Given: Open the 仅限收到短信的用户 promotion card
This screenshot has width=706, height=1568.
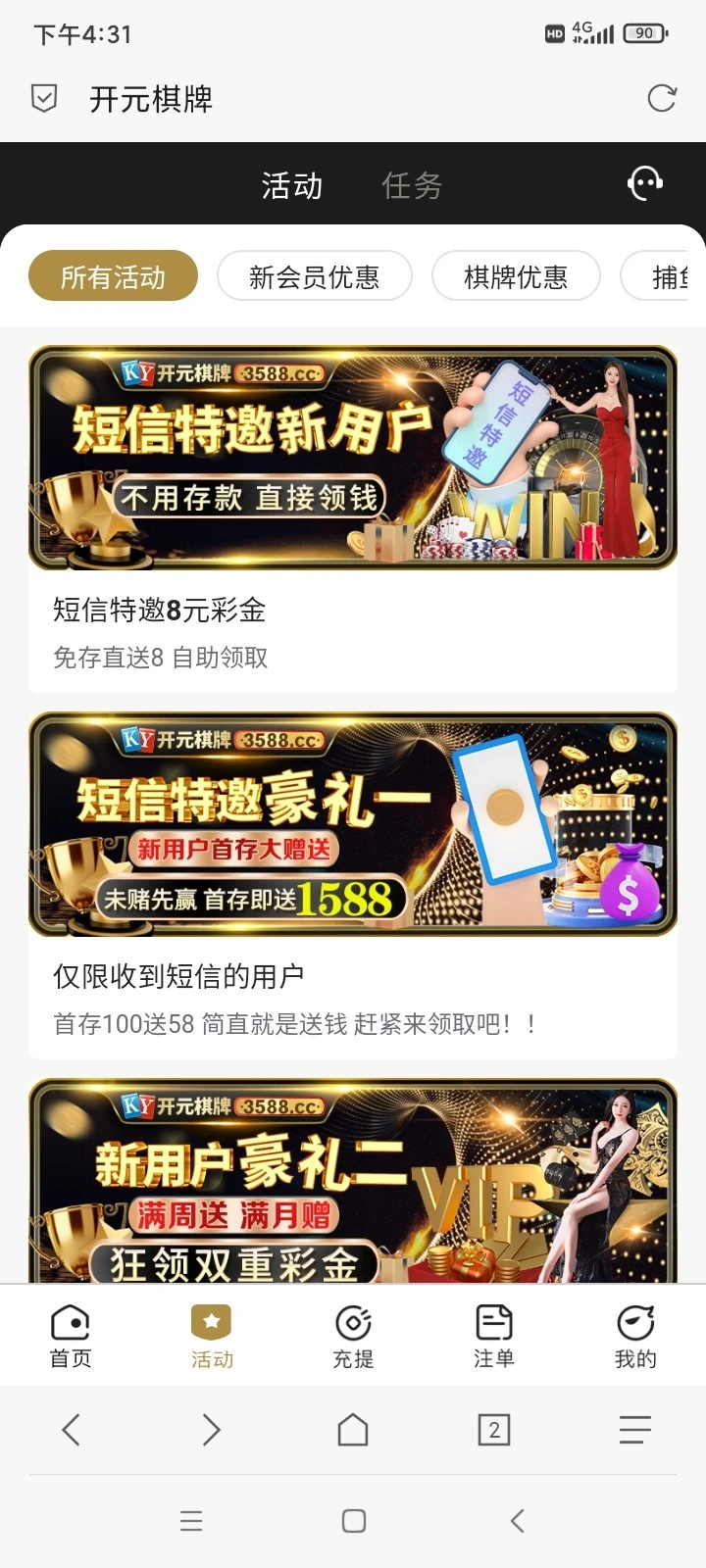Looking at the screenshot, I should coord(353,886).
